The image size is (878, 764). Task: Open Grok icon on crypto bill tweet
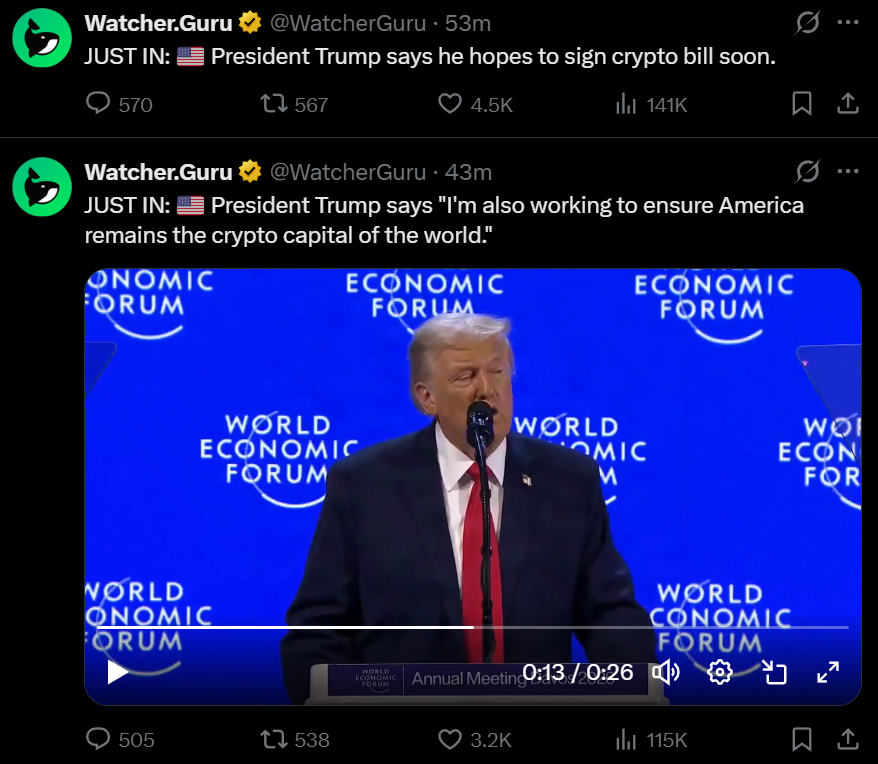click(806, 22)
